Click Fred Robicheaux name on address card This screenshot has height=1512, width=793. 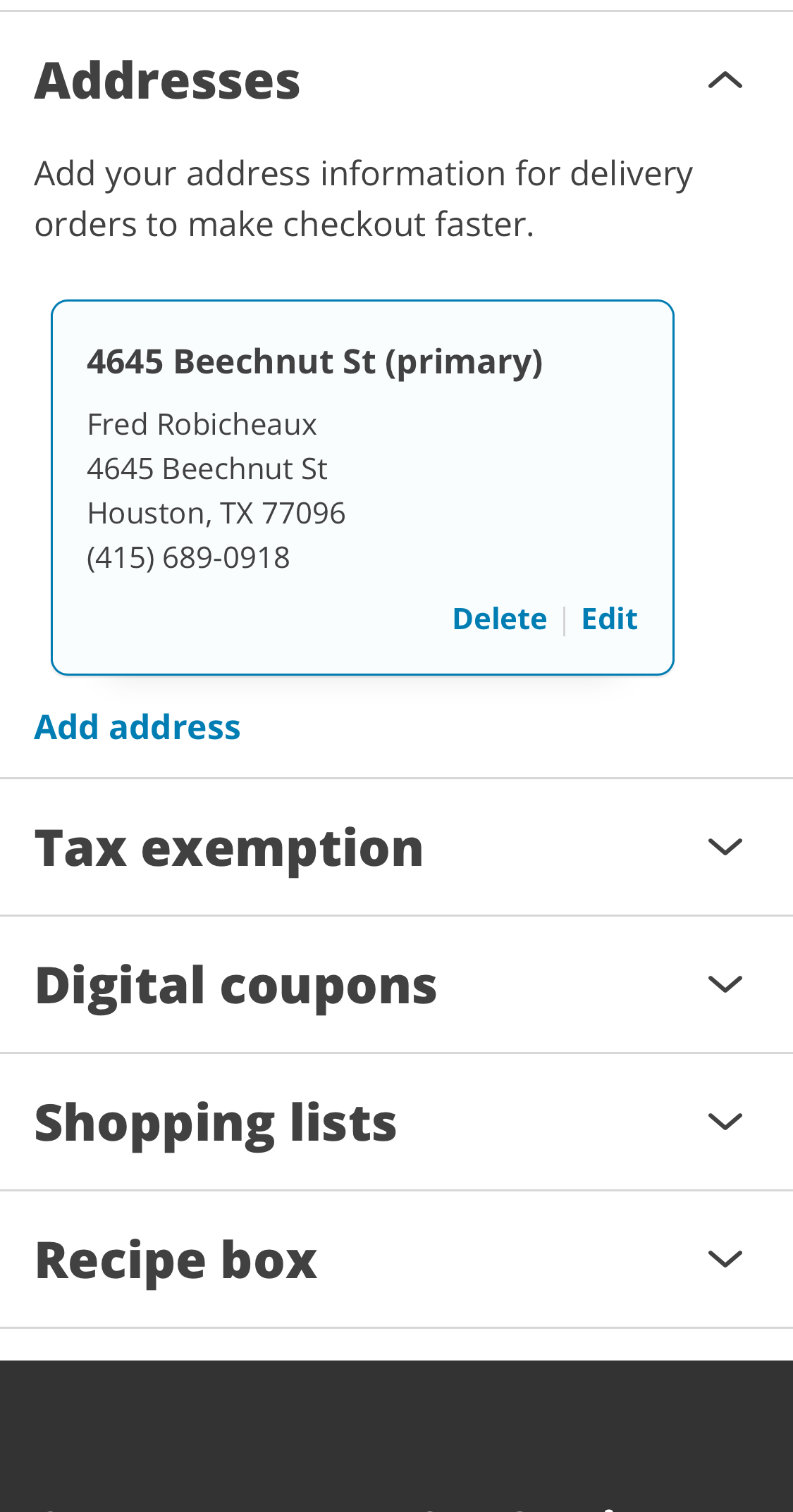tap(202, 423)
